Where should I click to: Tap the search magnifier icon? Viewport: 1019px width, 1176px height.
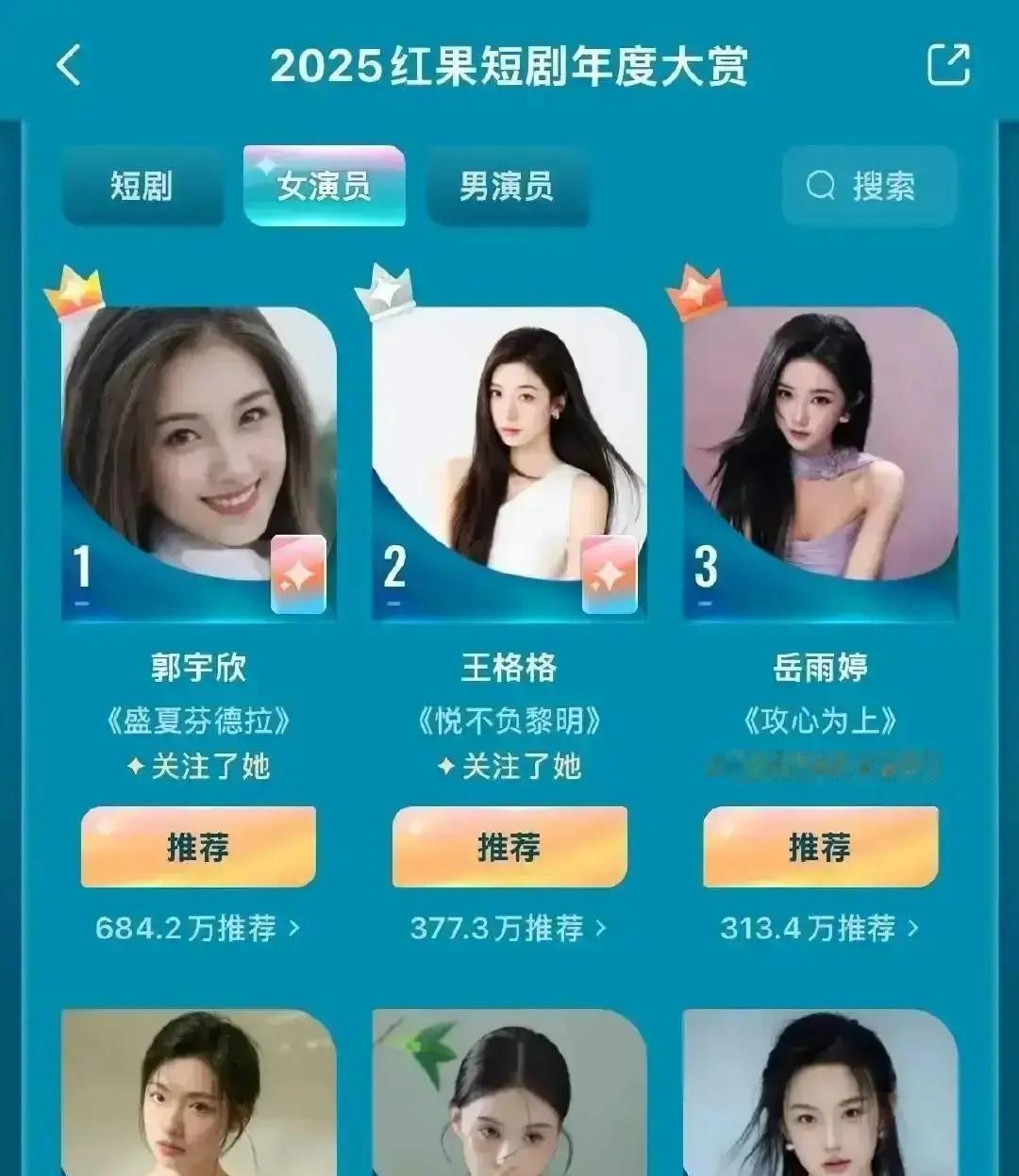coord(823,186)
